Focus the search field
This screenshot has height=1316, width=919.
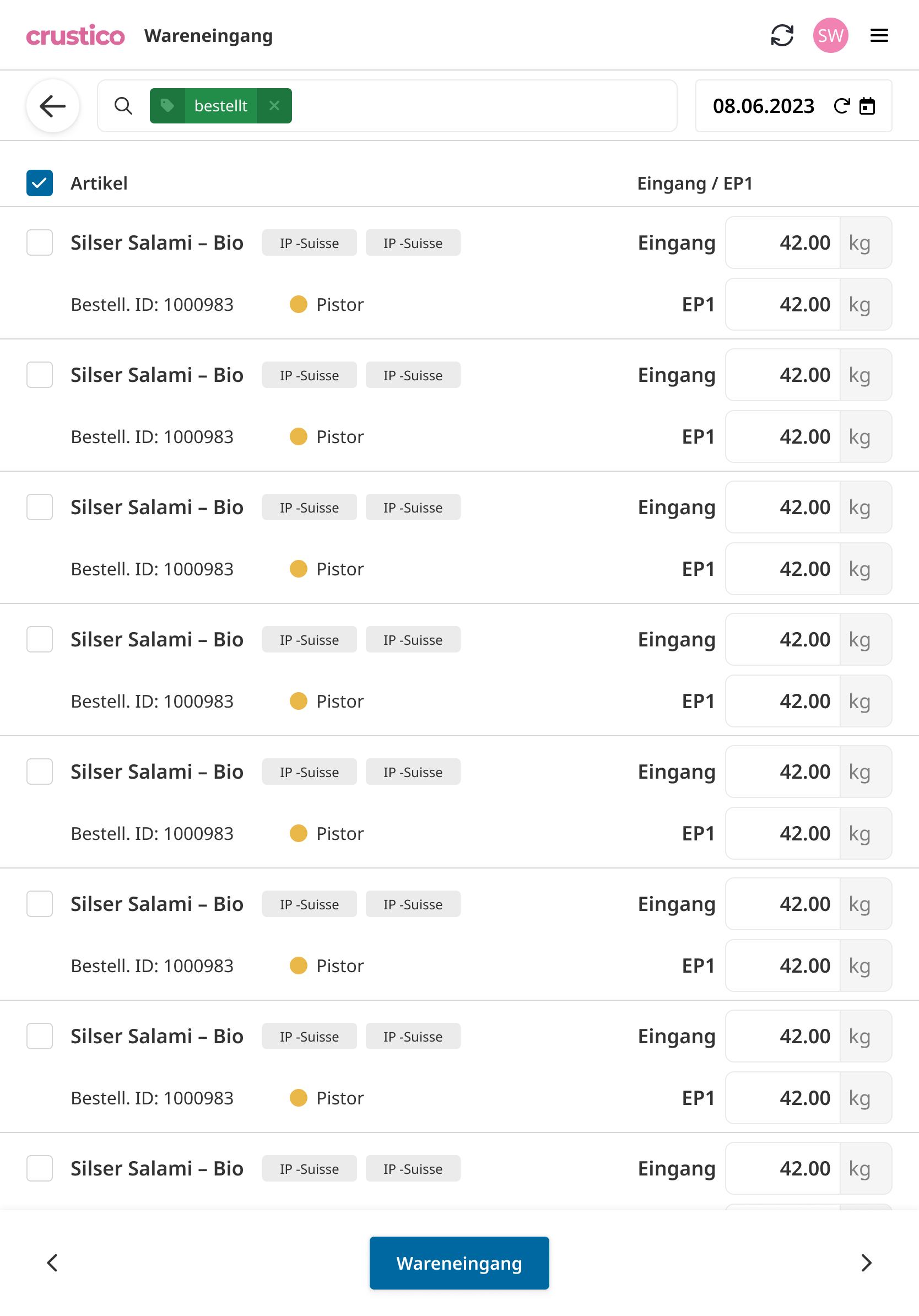pos(482,106)
